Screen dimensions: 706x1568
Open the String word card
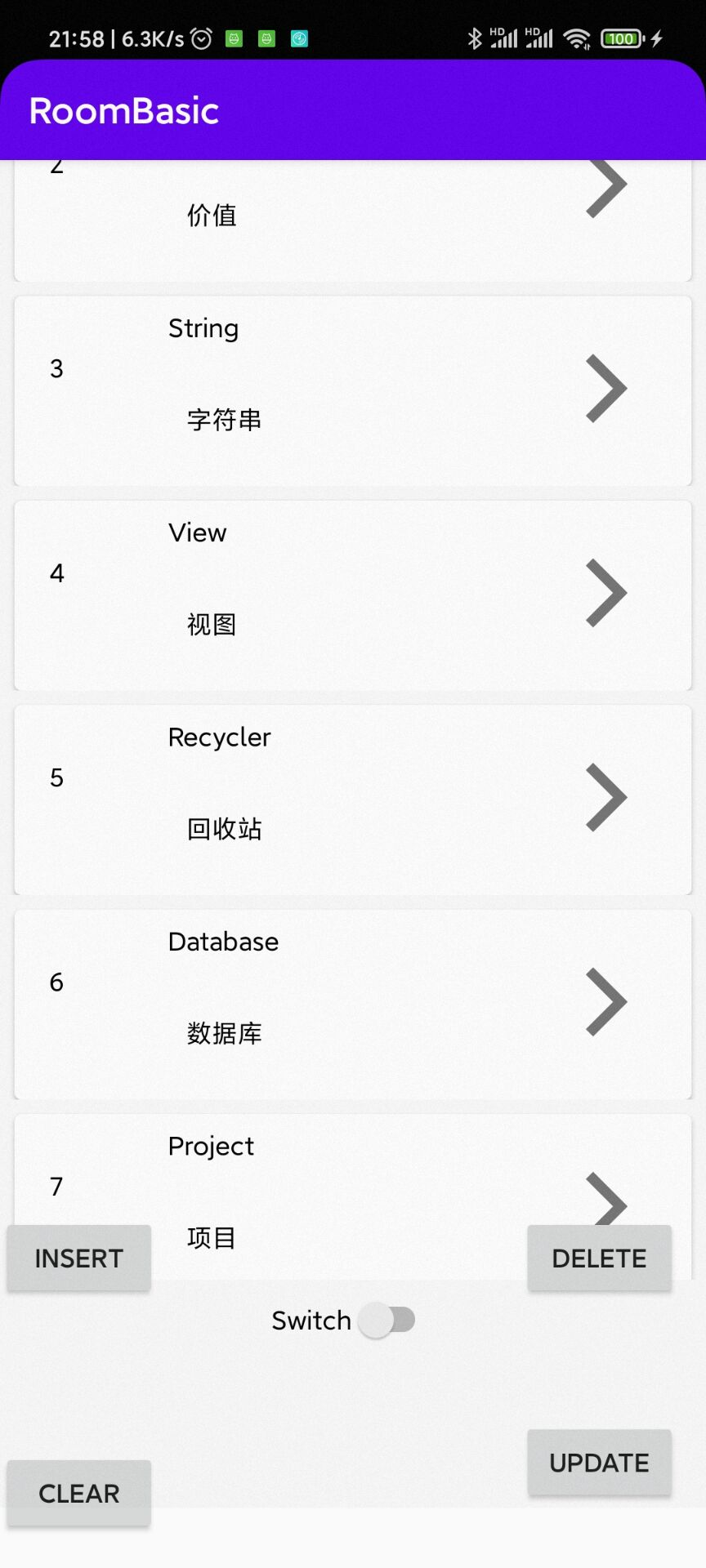327,390
